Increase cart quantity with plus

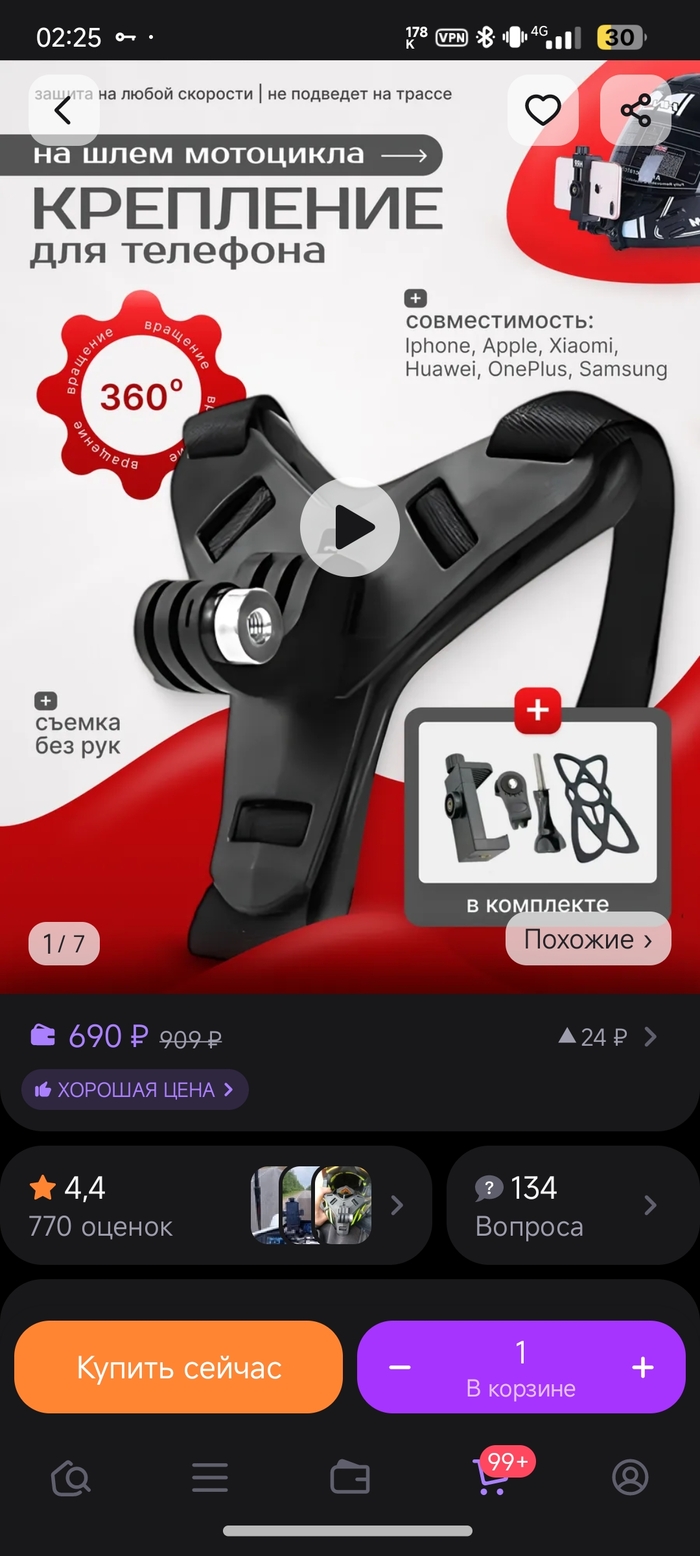coord(643,1367)
